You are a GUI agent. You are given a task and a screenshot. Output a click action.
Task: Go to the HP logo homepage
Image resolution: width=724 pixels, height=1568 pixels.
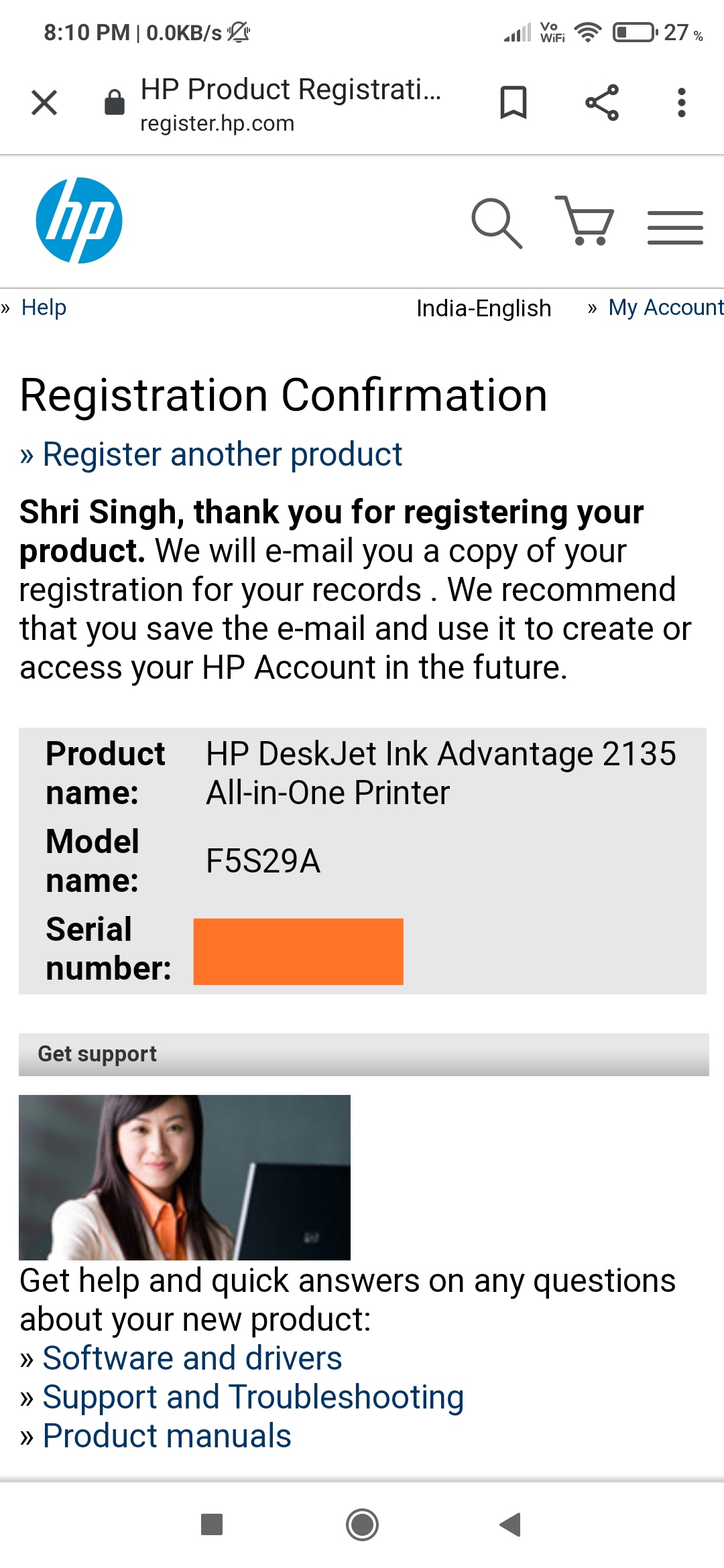[79, 220]
